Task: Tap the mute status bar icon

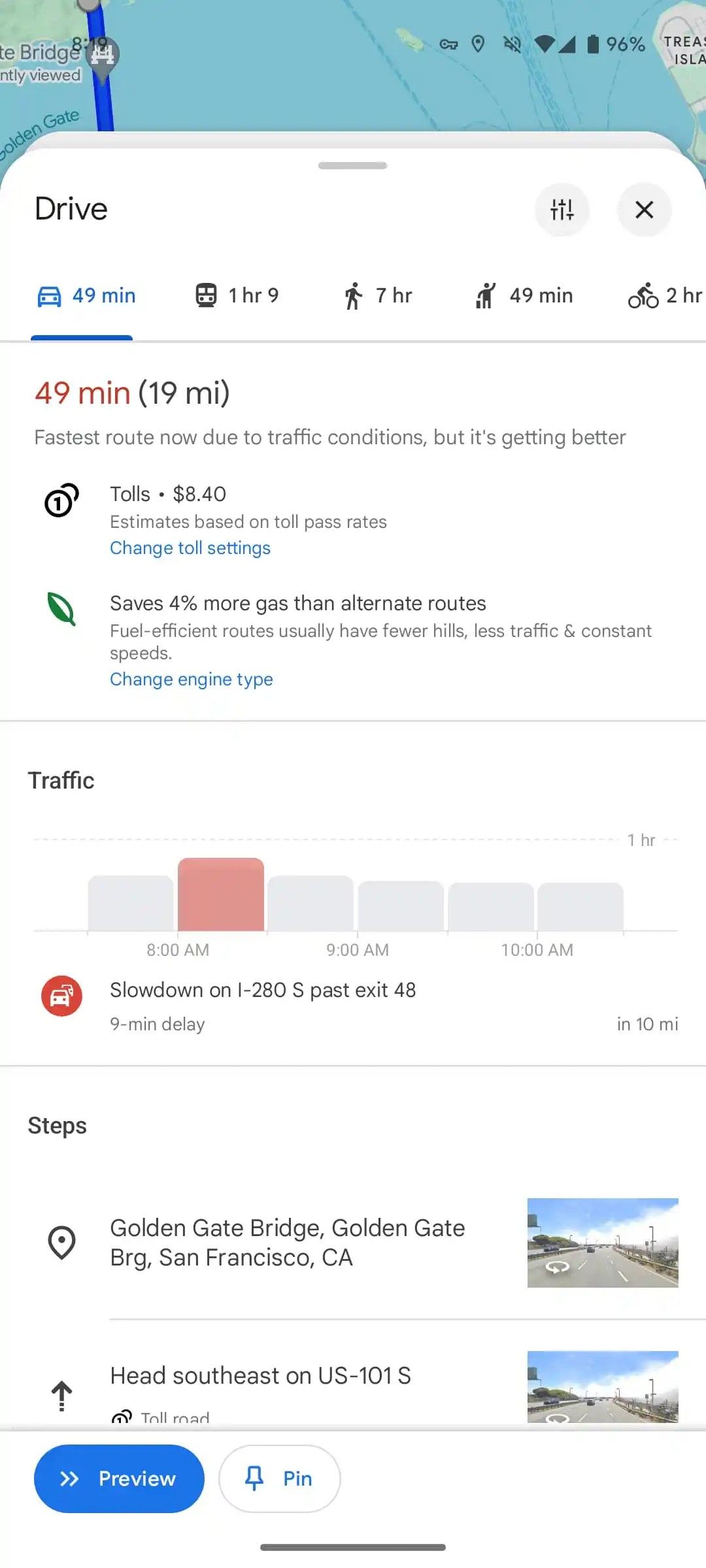Action: coord(513,44)
